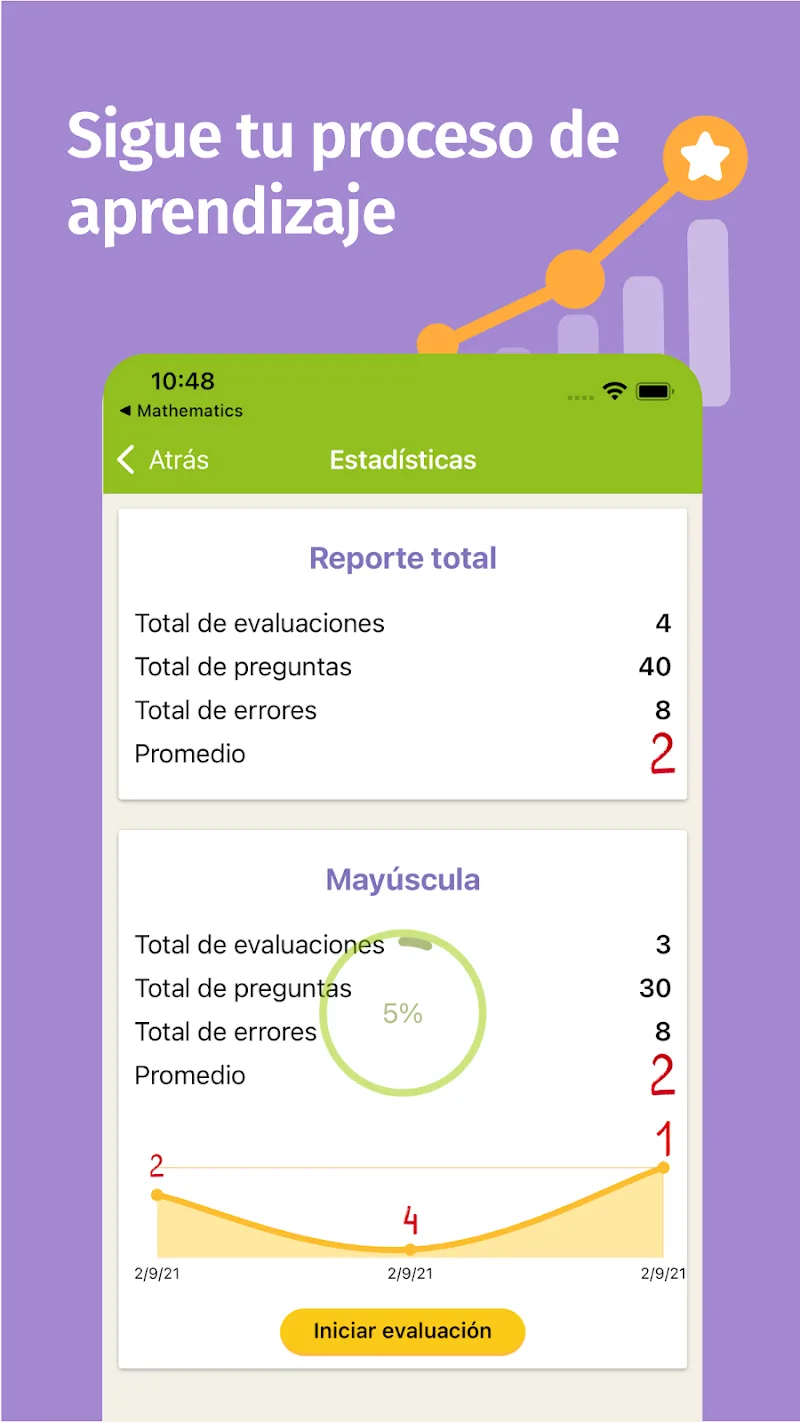The width and height of the screenshot is (800, 1422).
Task: Tap the first 2/9/21 date label
Action: [x=155, y=1273]
